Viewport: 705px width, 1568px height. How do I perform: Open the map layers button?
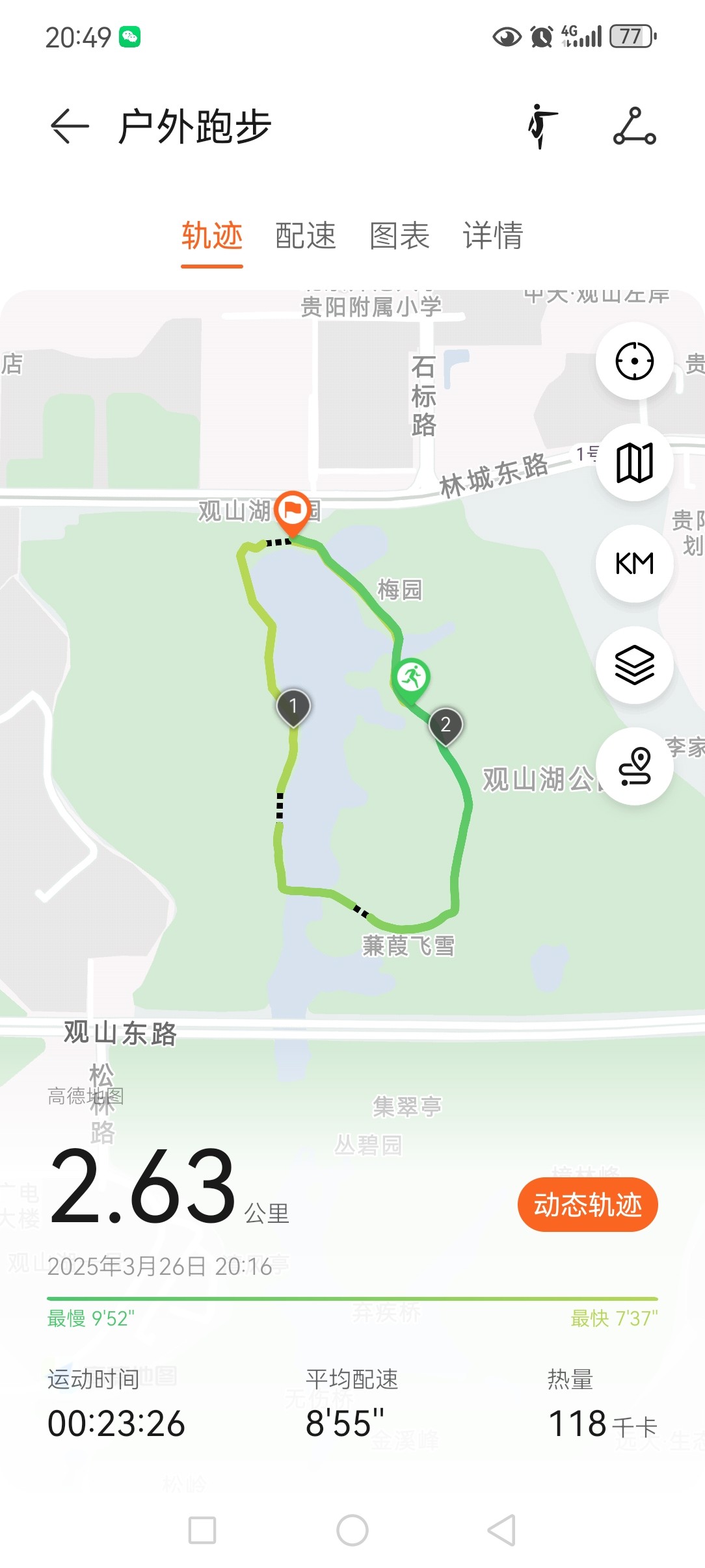(x=635, y=665)
